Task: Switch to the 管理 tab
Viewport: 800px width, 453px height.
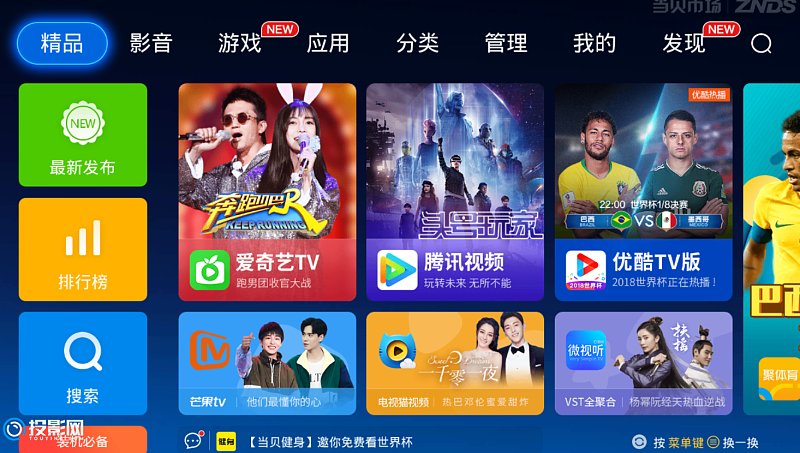Action: pos(506,43)
